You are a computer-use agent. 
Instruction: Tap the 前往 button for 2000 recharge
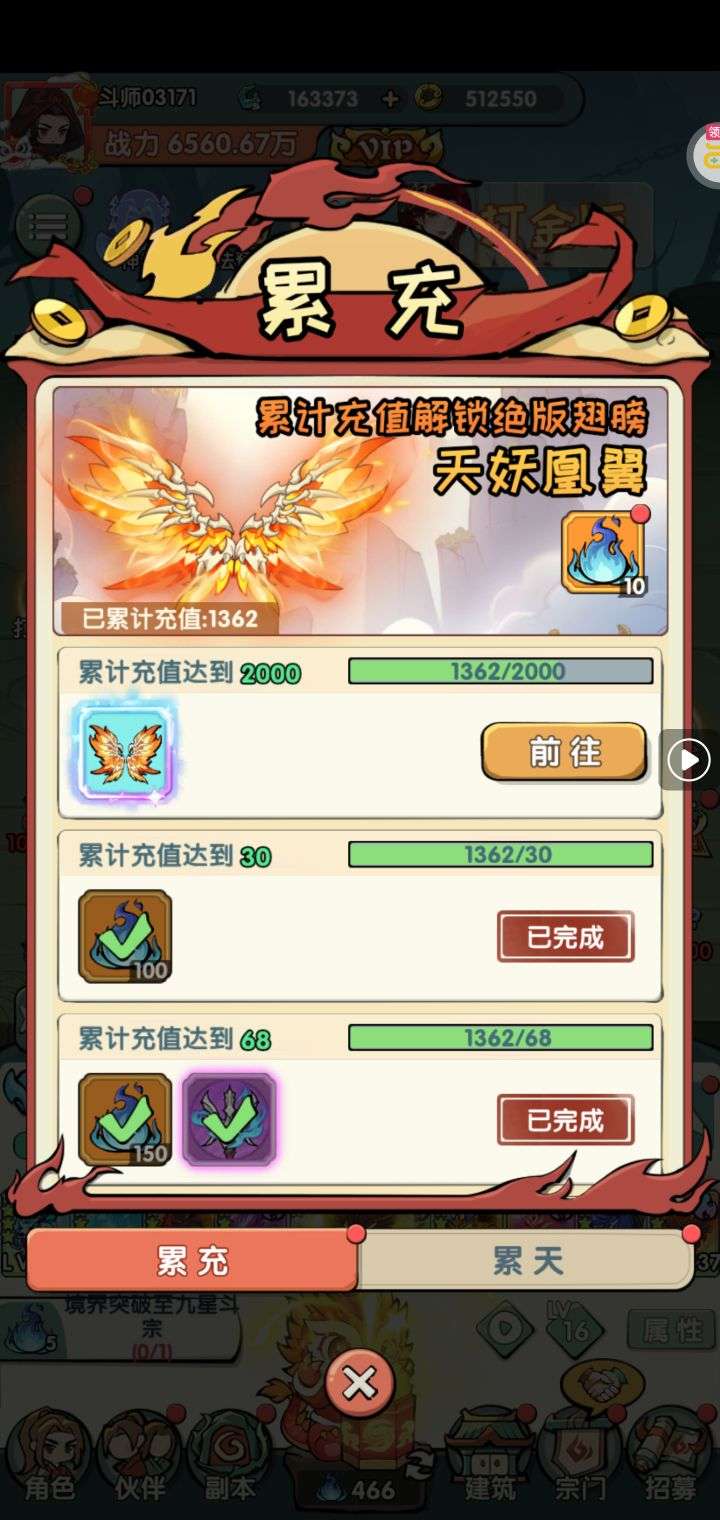point(564,752)
